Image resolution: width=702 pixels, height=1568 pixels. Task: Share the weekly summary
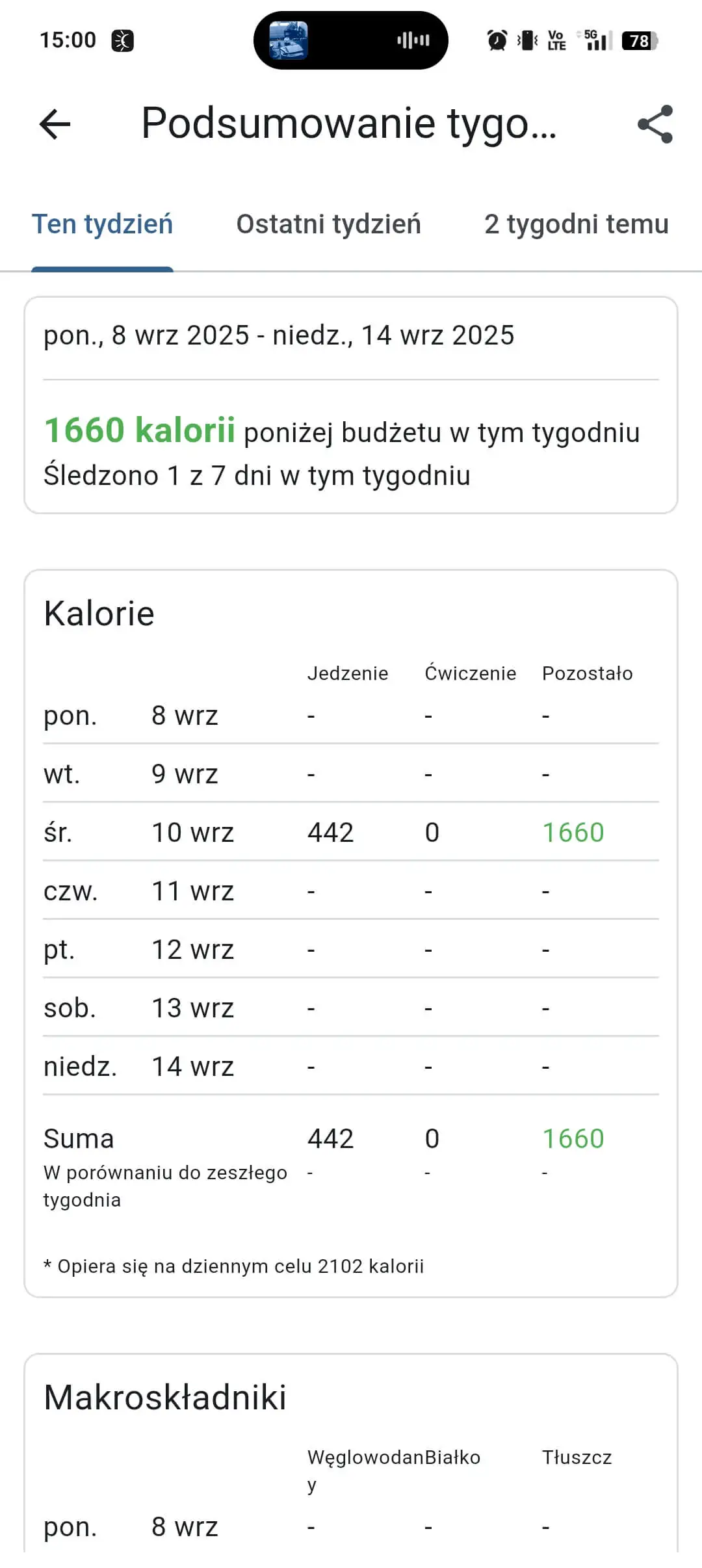coord(655,124)
